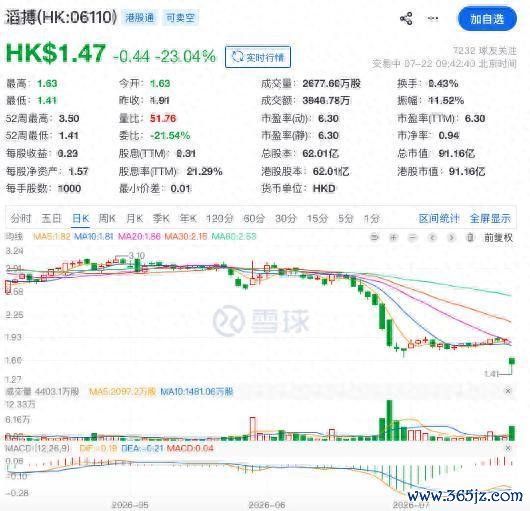Close the MACD indicator panel
The image size is (530, 511).
pyautogui.click(x=508, y=448)
